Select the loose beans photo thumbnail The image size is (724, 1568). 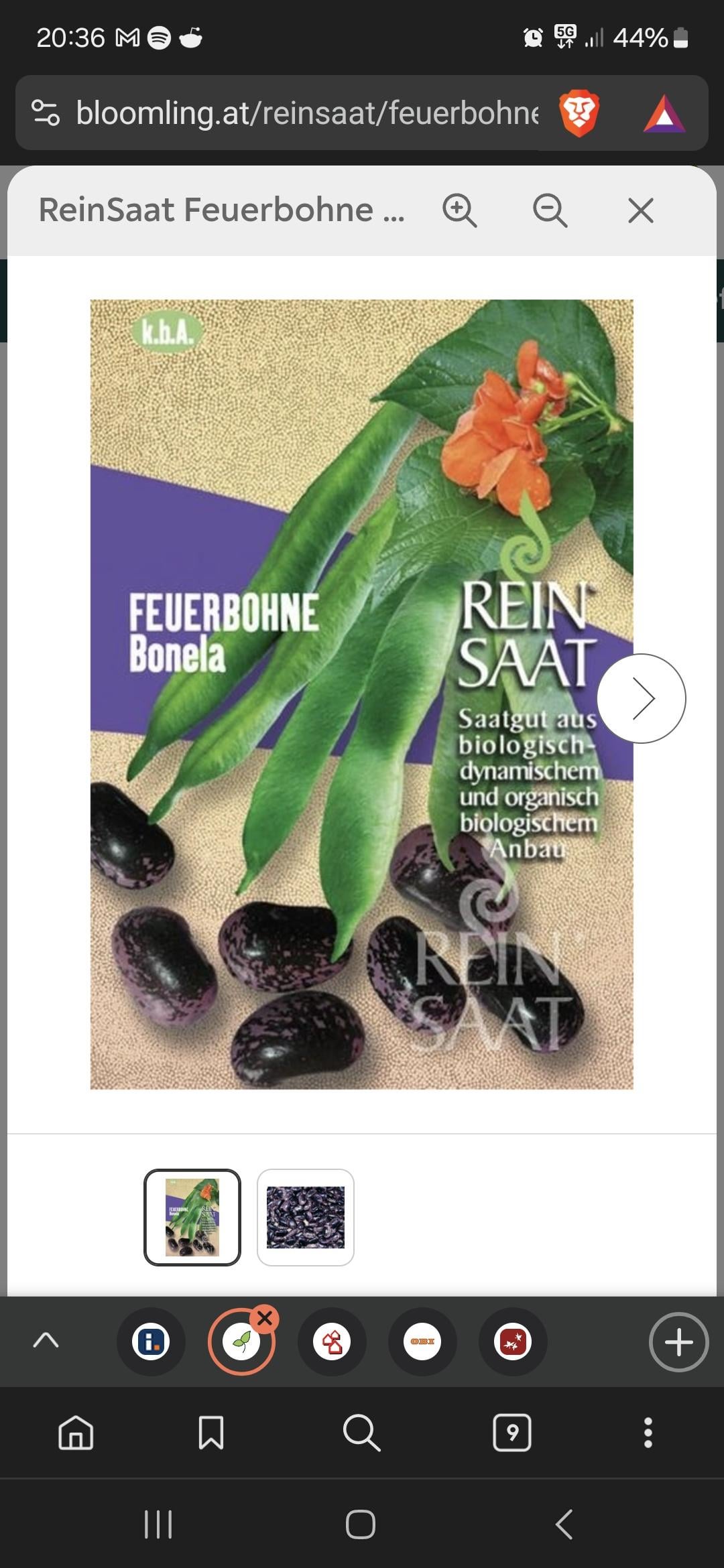306,1218
